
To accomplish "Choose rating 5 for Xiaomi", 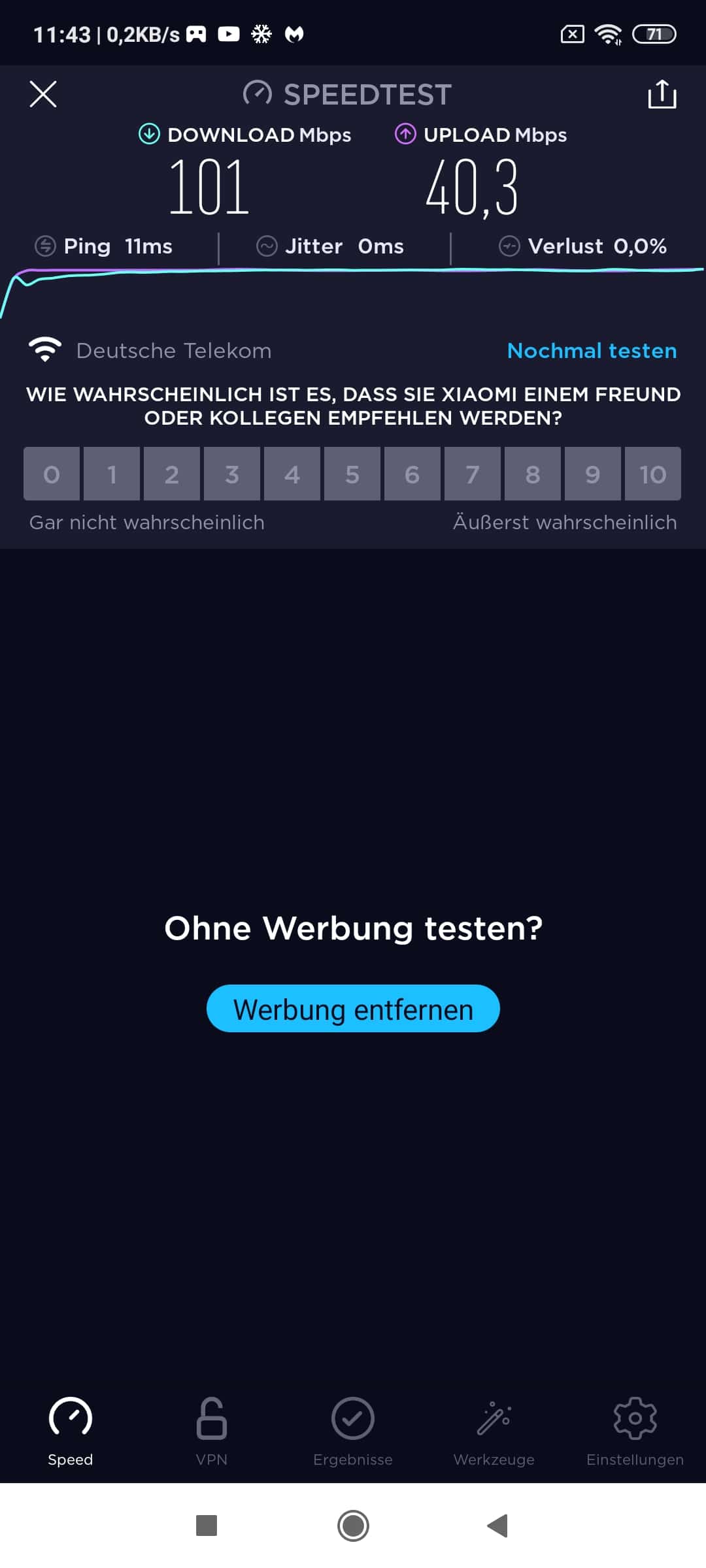I will coord(352,474).
